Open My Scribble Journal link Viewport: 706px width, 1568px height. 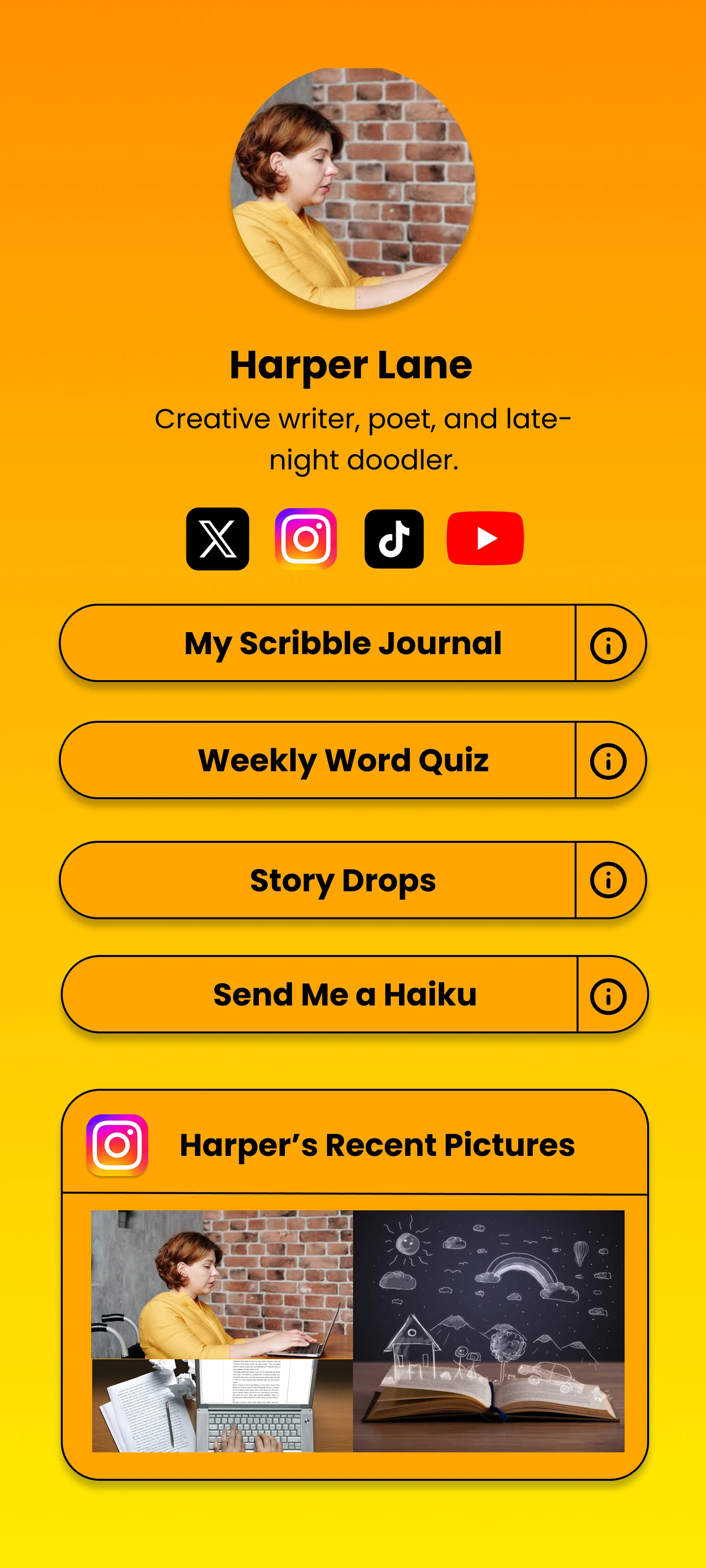tap(317, 643)
